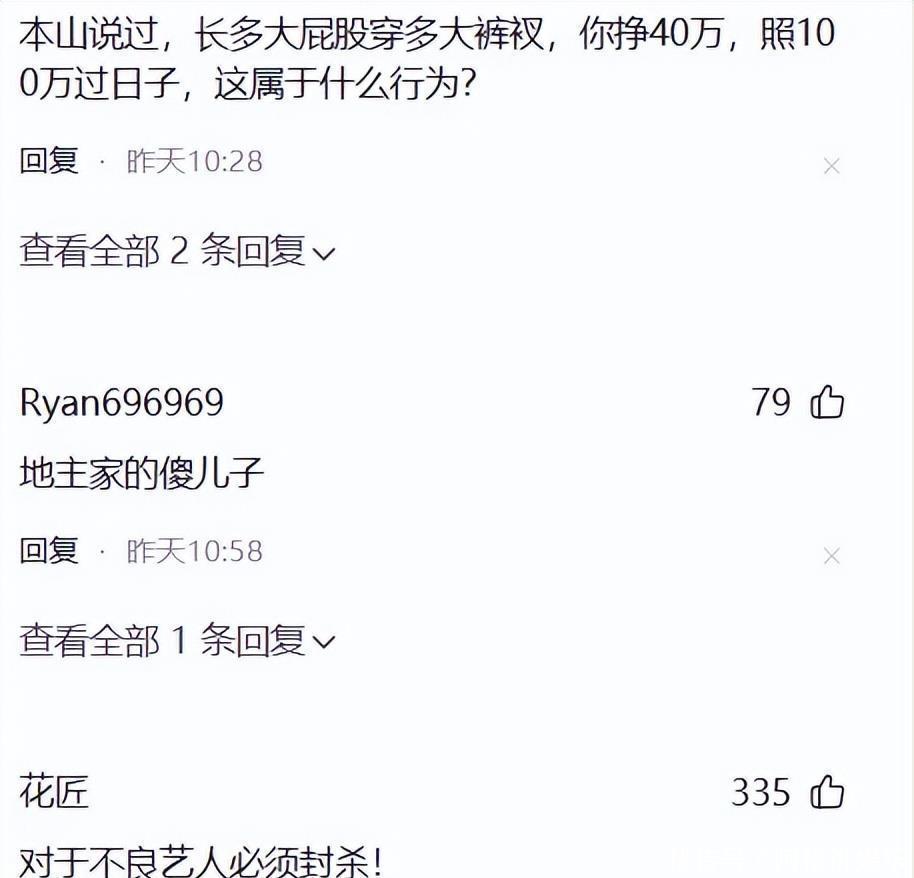Like 花匠's comment
914x878 pixels.
(827, 793)
